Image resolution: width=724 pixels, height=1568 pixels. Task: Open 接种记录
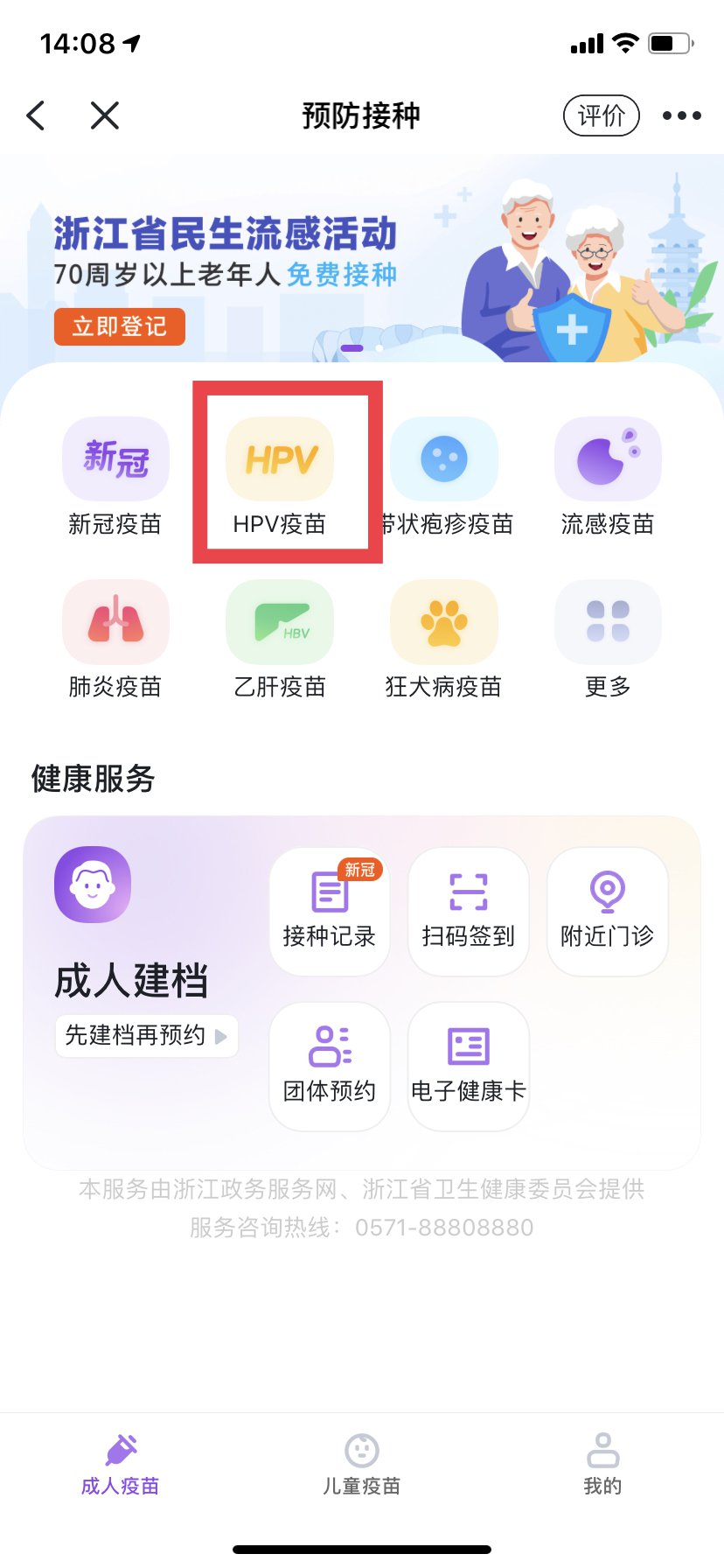point(330,910)
